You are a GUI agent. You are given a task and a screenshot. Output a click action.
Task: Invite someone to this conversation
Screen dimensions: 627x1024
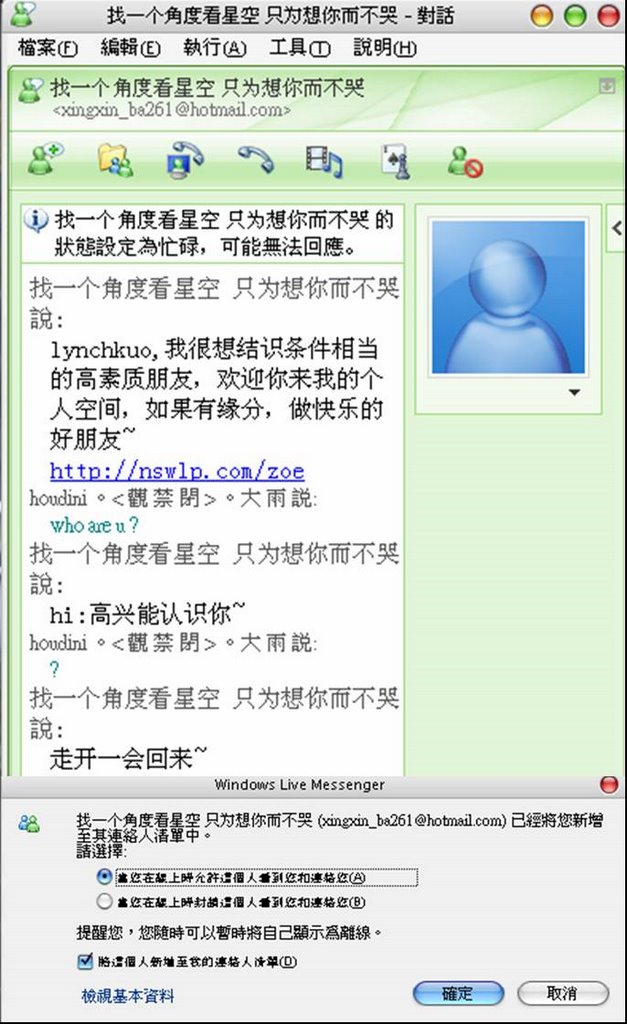coord(45,159)
